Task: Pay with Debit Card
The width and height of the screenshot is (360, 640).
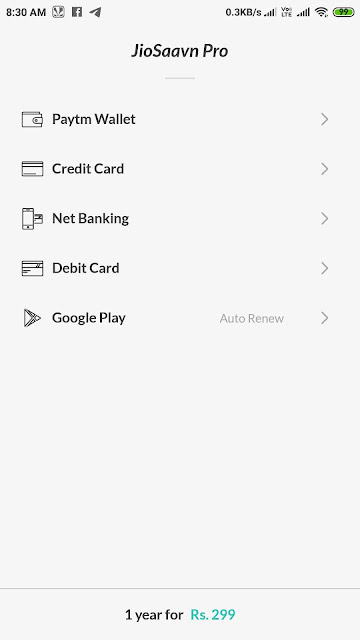Action: 180,268
